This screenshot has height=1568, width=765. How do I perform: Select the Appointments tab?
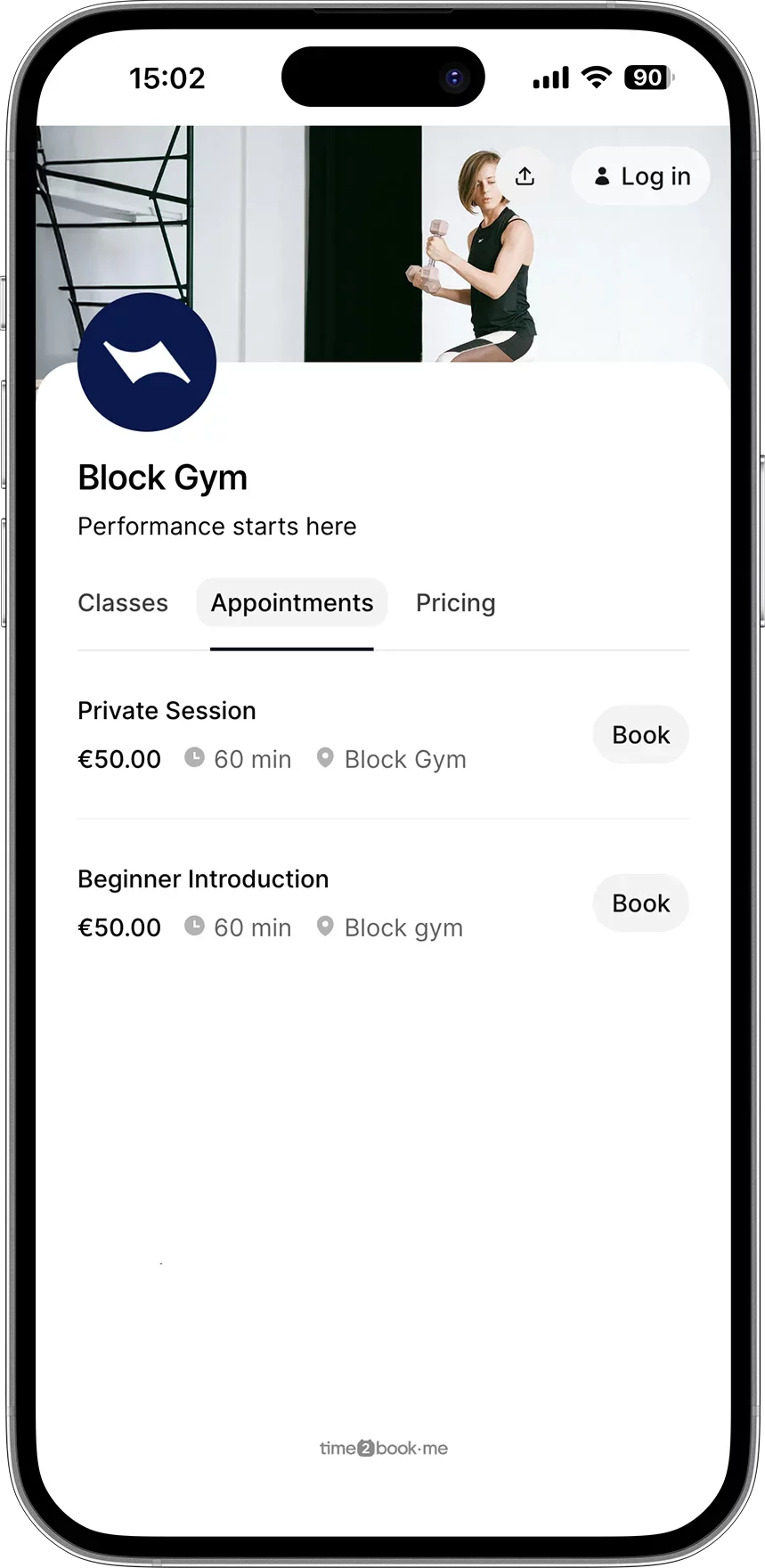point(291,602)
